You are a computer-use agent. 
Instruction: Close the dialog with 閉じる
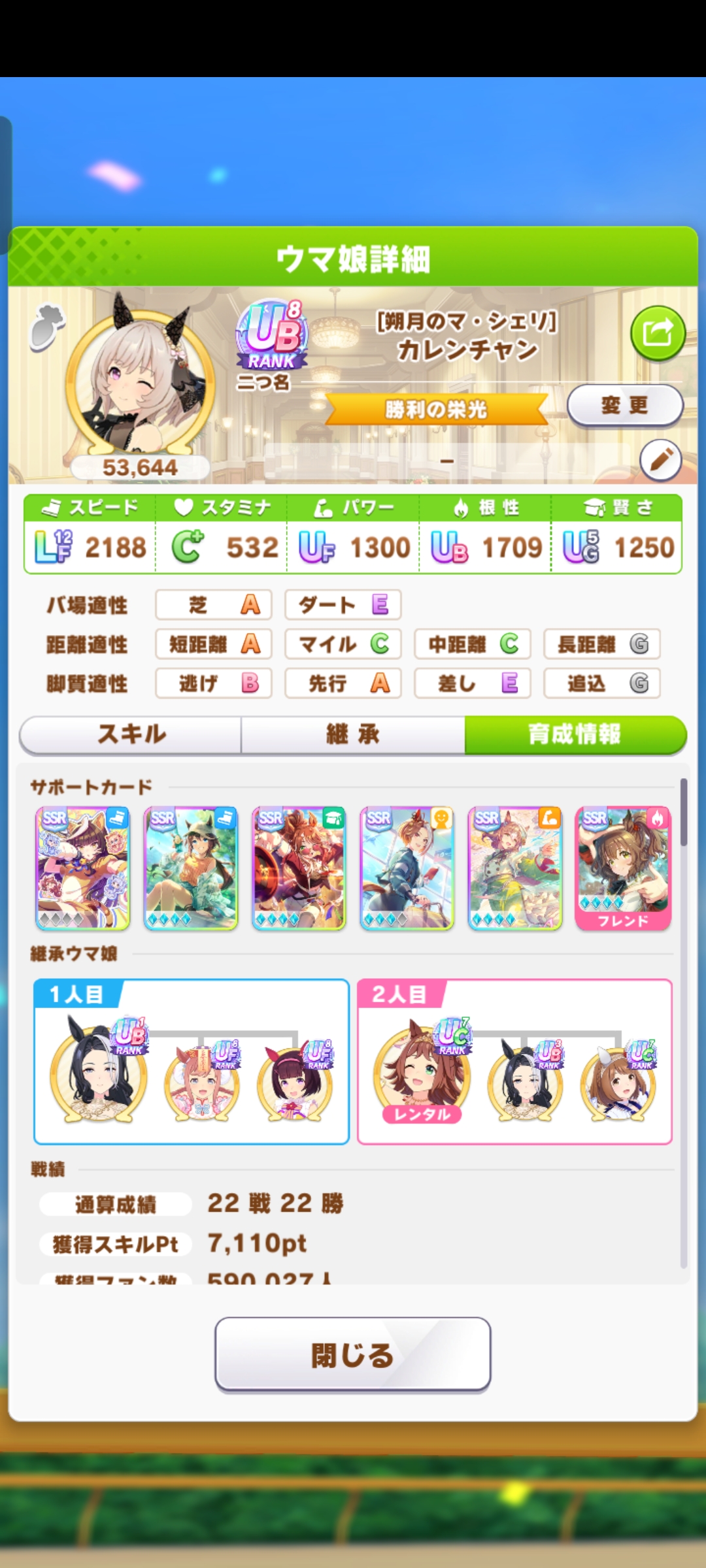click(353, 1354)
